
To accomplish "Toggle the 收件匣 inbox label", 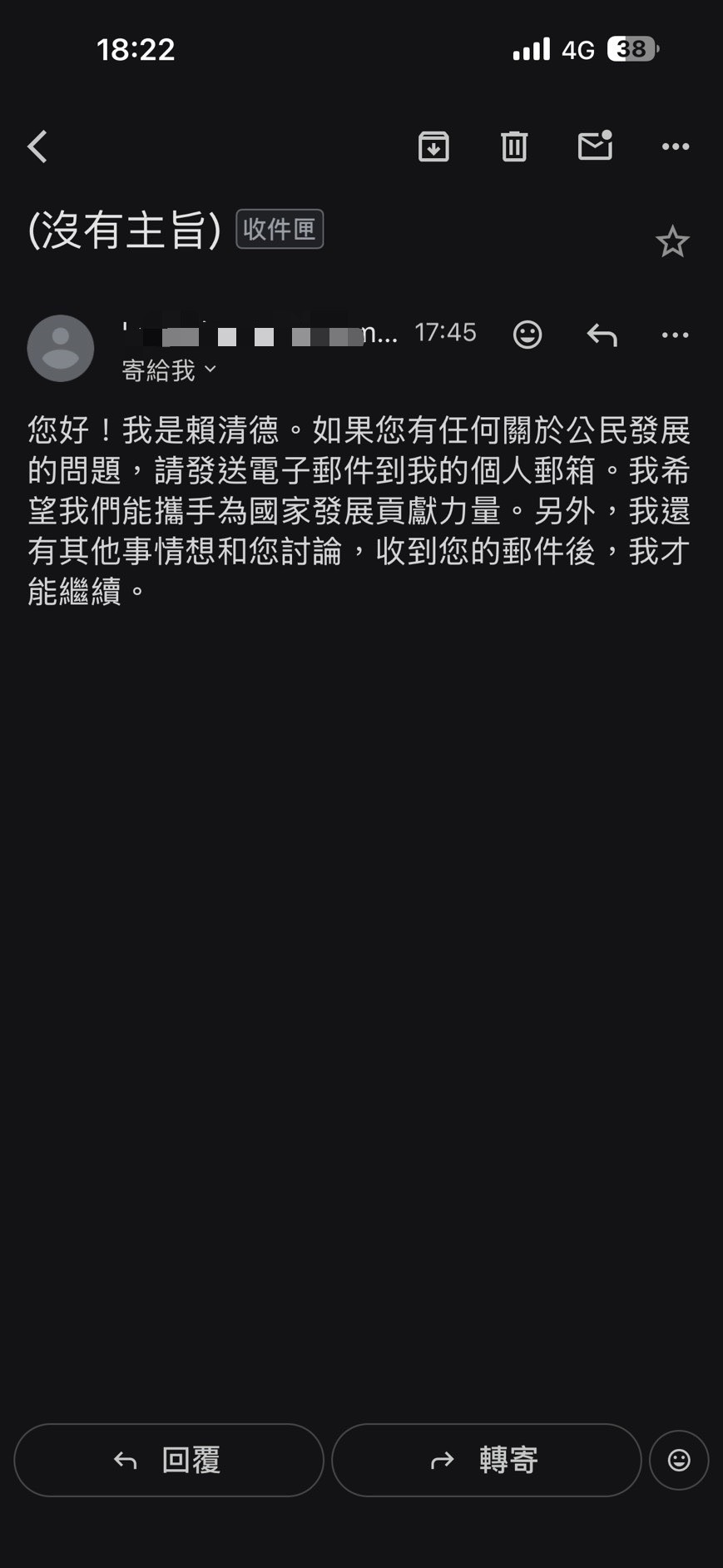I will tap(280, 230).
